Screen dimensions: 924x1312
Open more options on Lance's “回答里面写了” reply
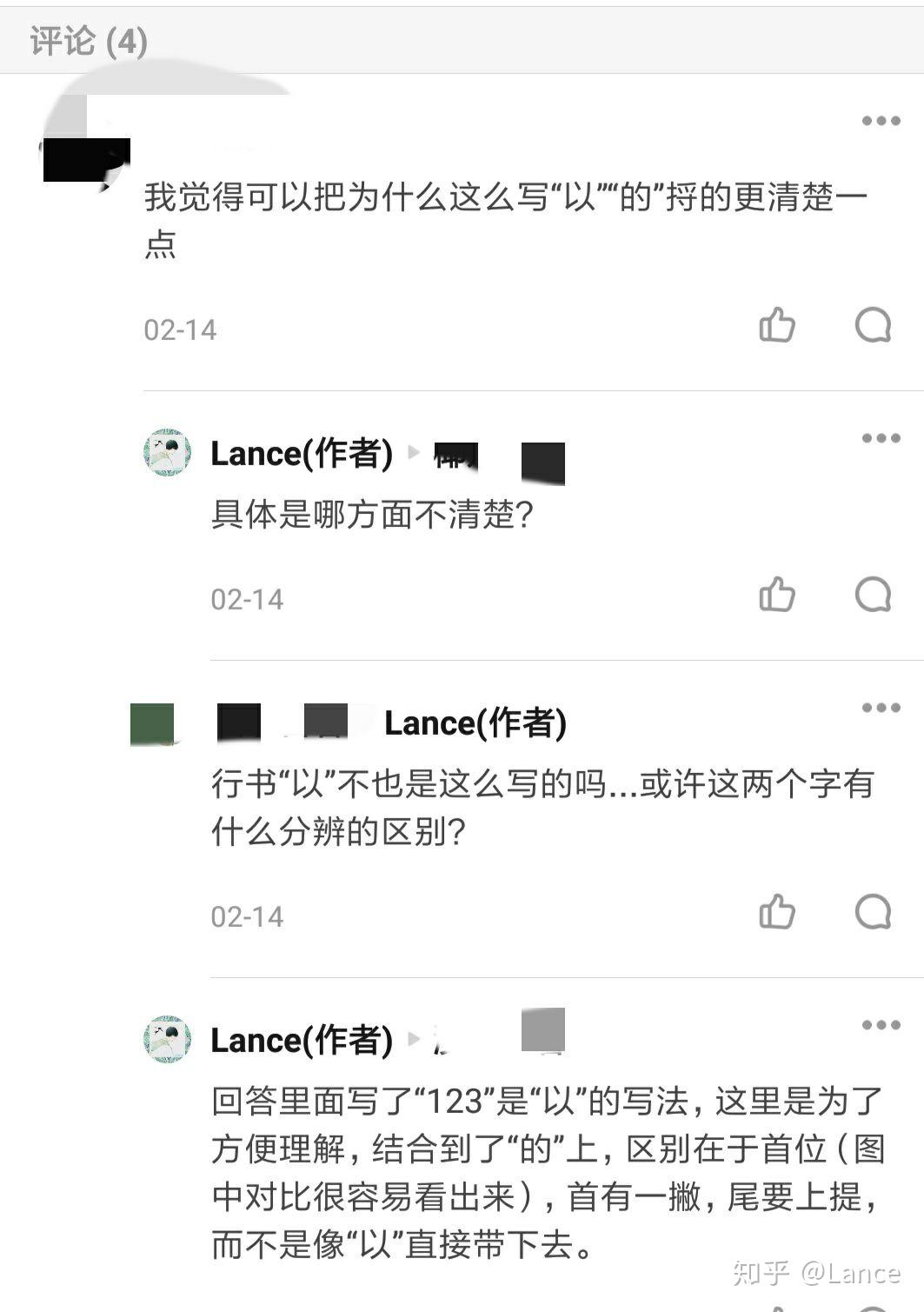[880, 1025]
